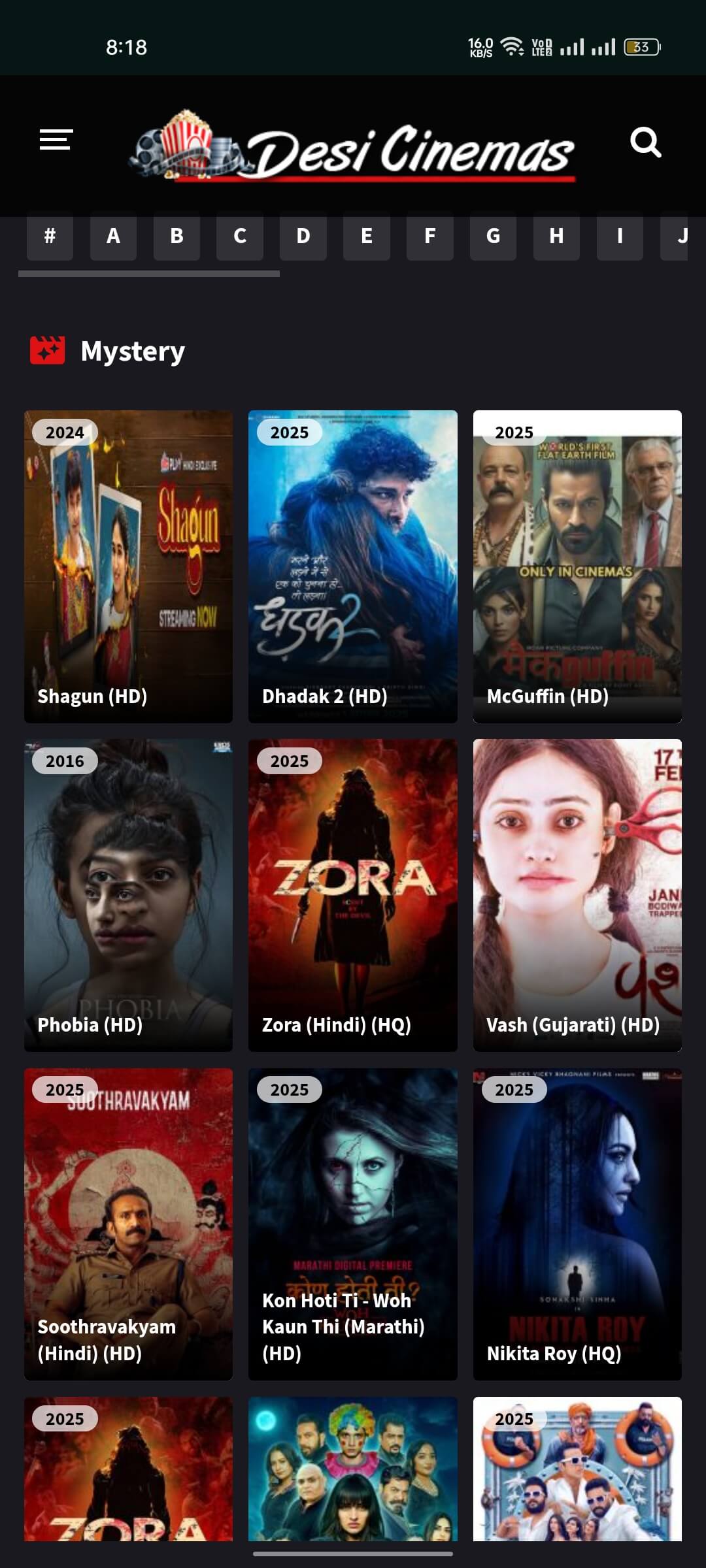Filter movies by letter D
The width and height of the screenshot is (706, 1568).
point(303,236)
